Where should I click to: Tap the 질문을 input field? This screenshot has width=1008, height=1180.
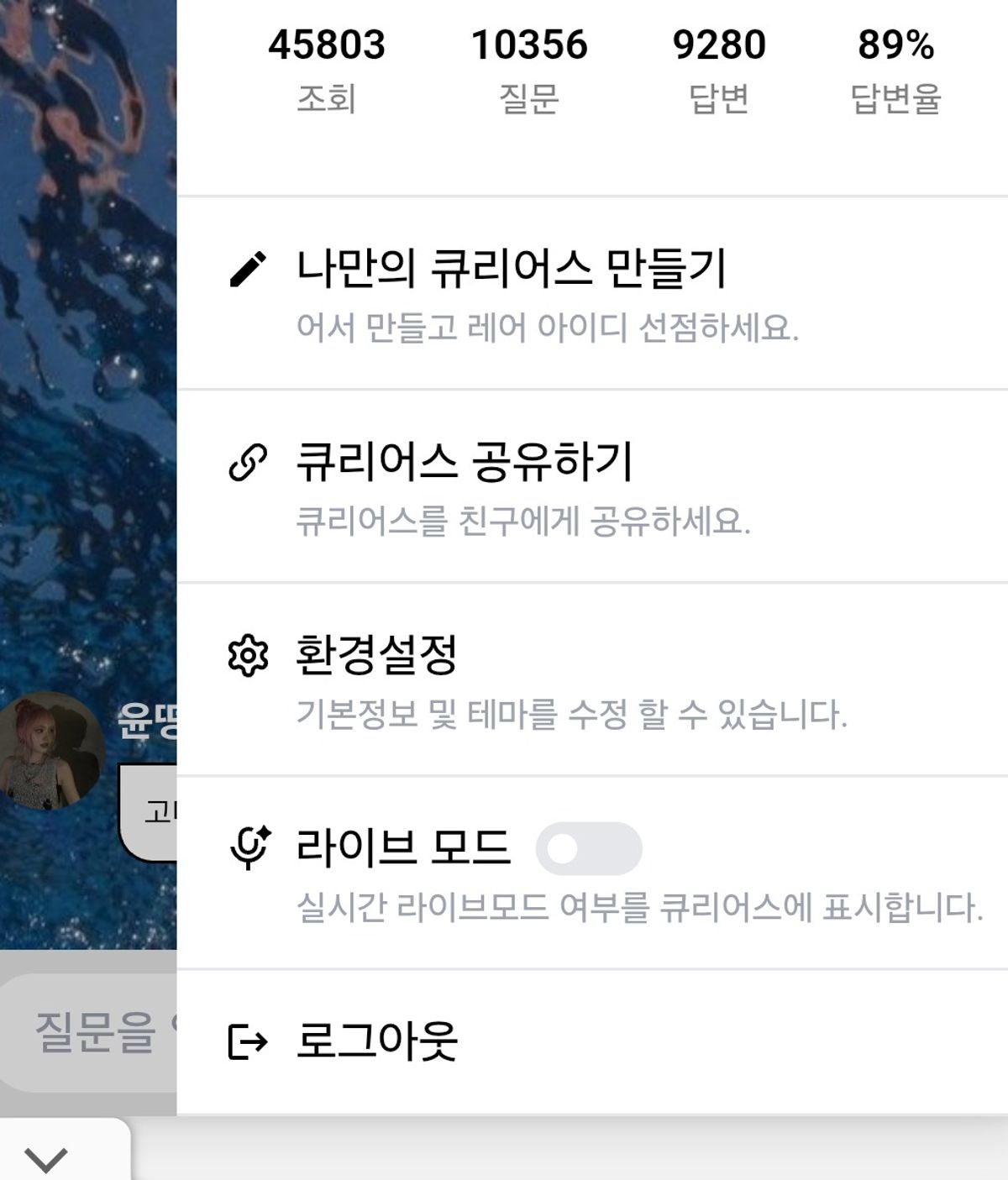(x=92, y=1032)
